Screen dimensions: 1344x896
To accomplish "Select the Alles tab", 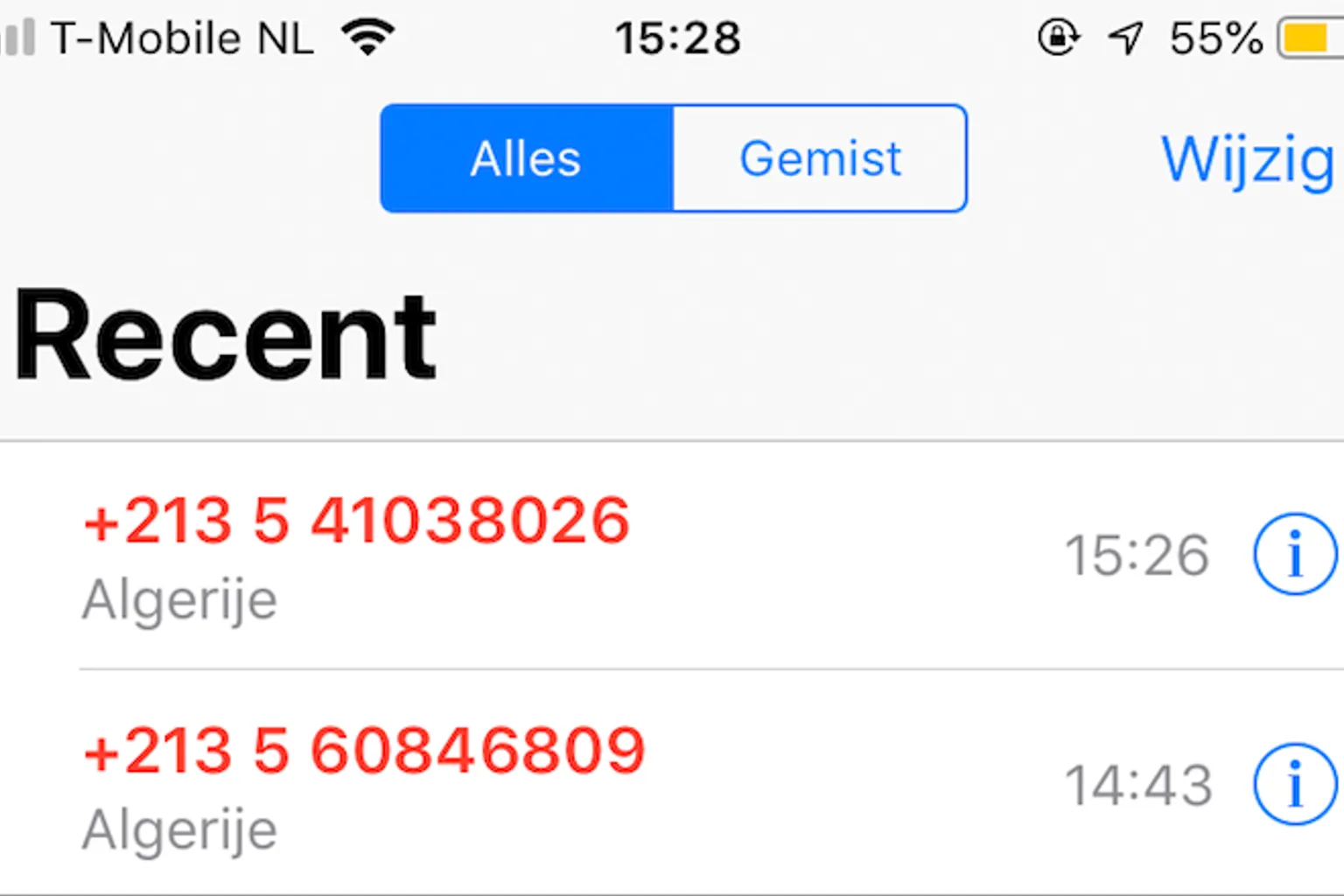I will 527,158.
